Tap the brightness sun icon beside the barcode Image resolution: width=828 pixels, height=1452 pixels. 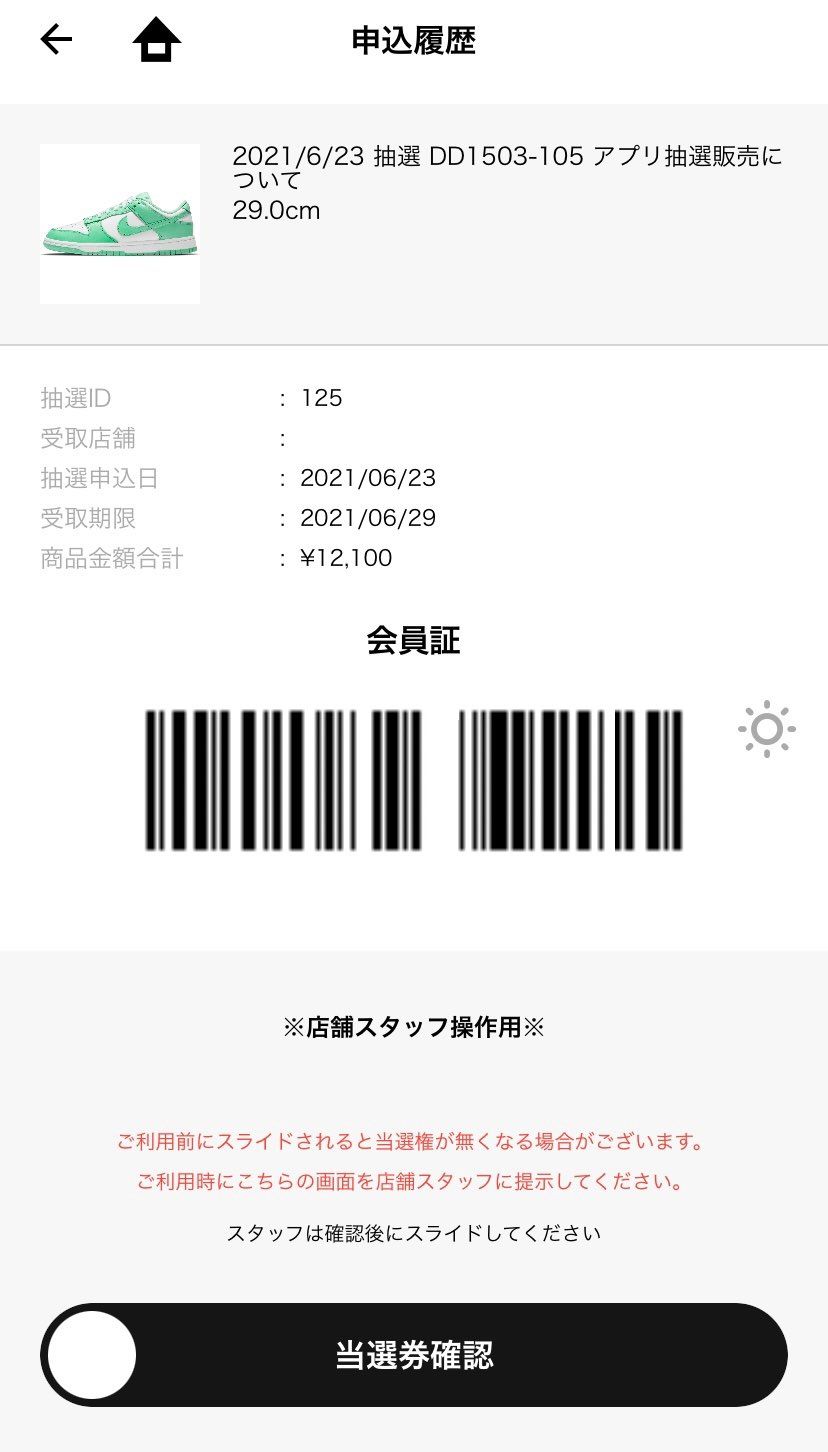(766, 731)
